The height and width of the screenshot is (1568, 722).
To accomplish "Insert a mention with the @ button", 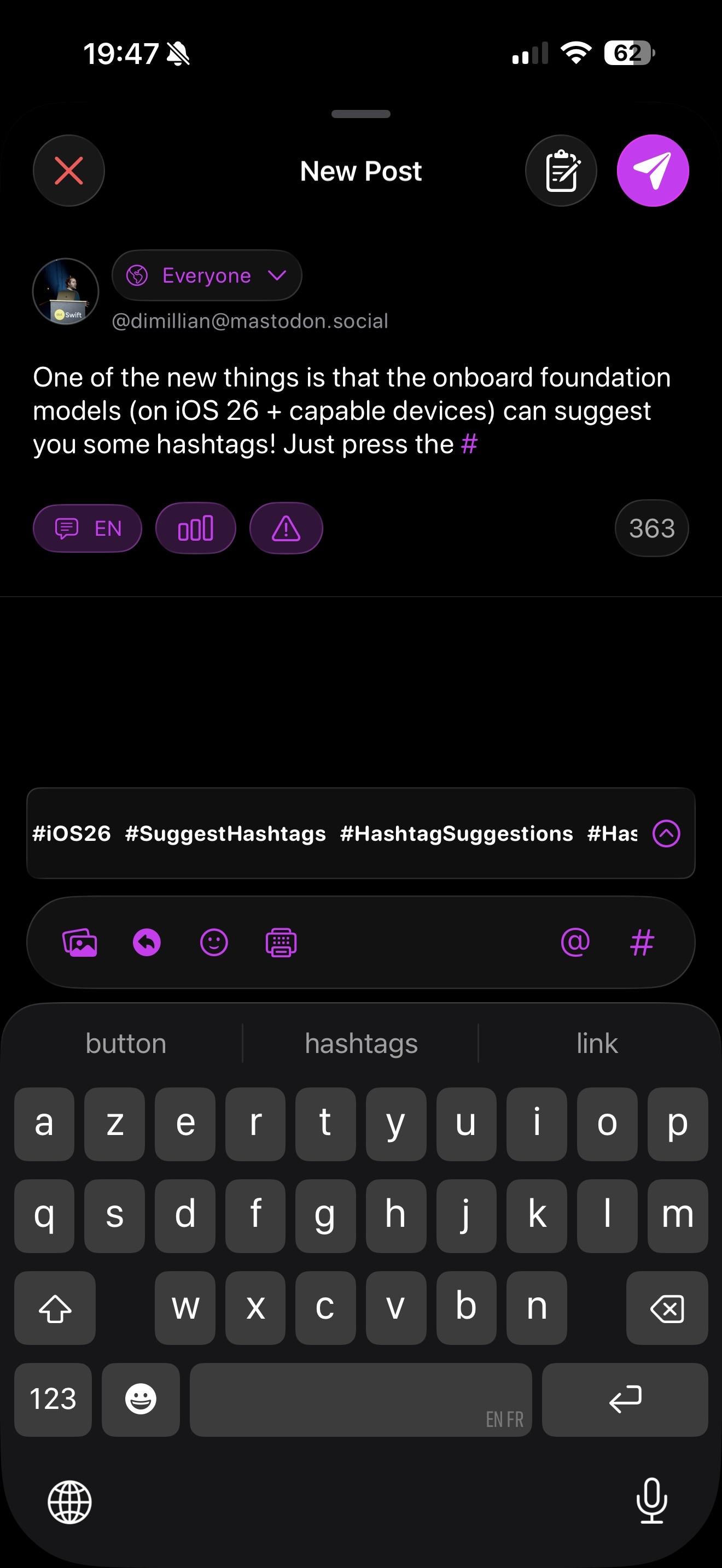I will (x=575, y=943).
